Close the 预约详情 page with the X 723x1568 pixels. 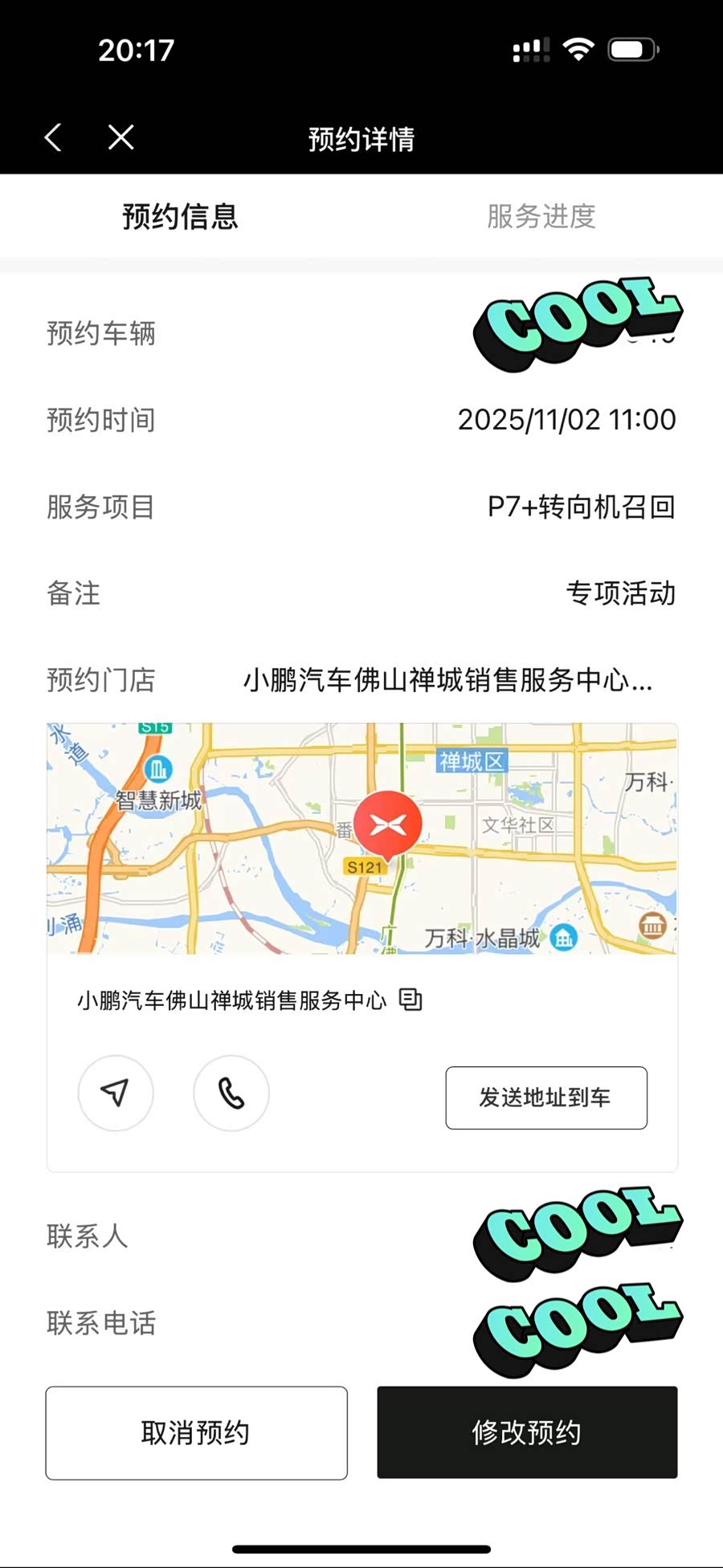coord(121,137)
